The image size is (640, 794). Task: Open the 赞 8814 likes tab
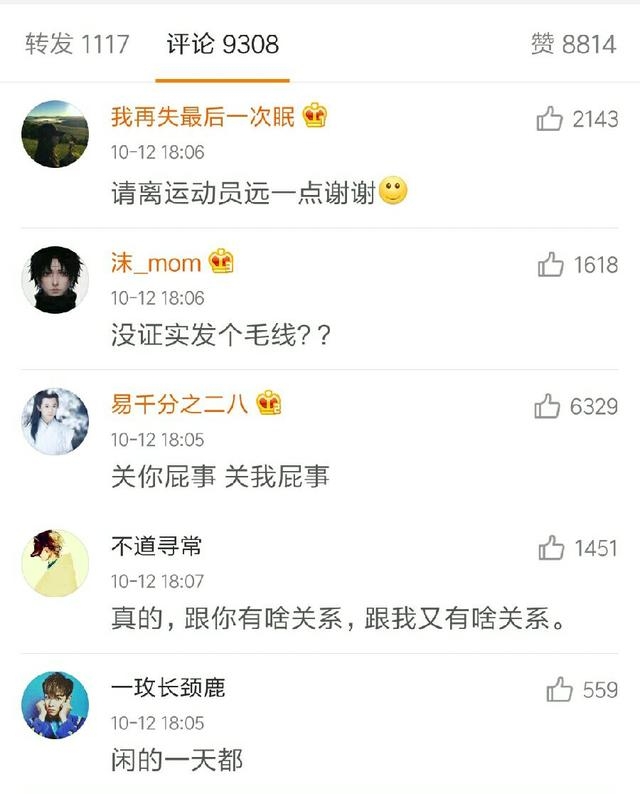(x=573, y=45)
